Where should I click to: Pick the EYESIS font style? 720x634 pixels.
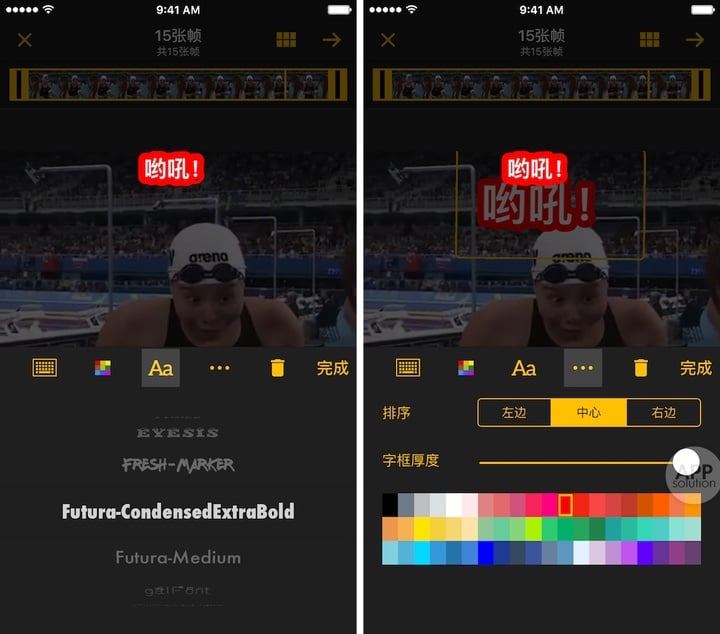(178, 433)
